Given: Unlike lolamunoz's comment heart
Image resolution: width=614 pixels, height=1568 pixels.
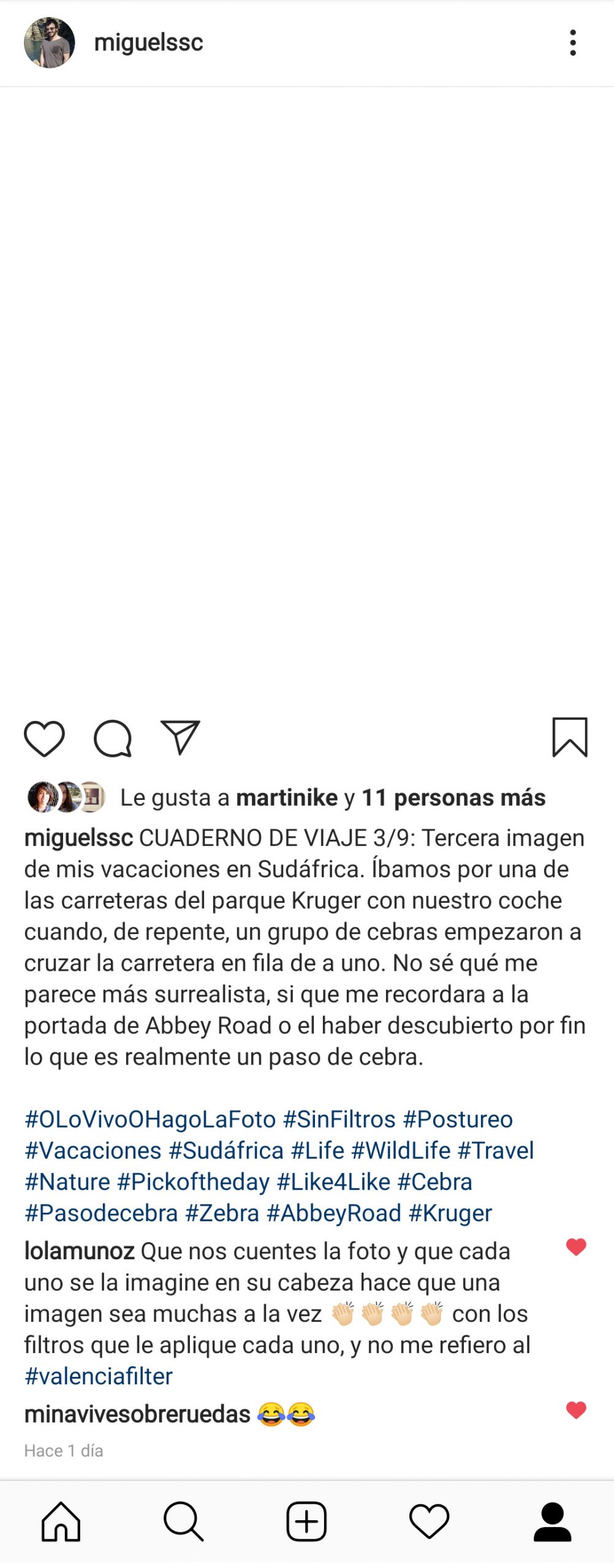Looking at the screenshot, I should (x=576, y=1247).
